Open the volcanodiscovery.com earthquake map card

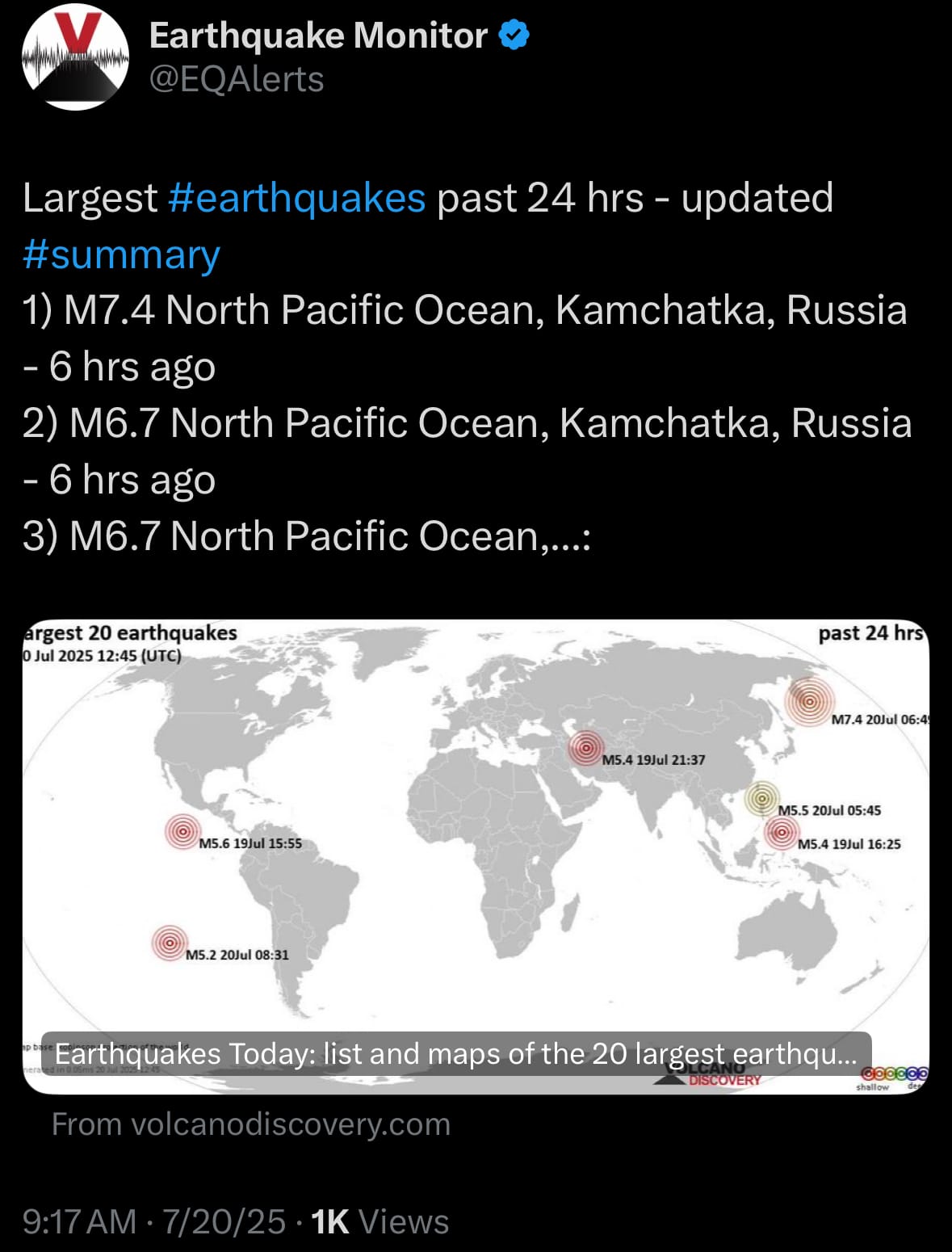476,856
